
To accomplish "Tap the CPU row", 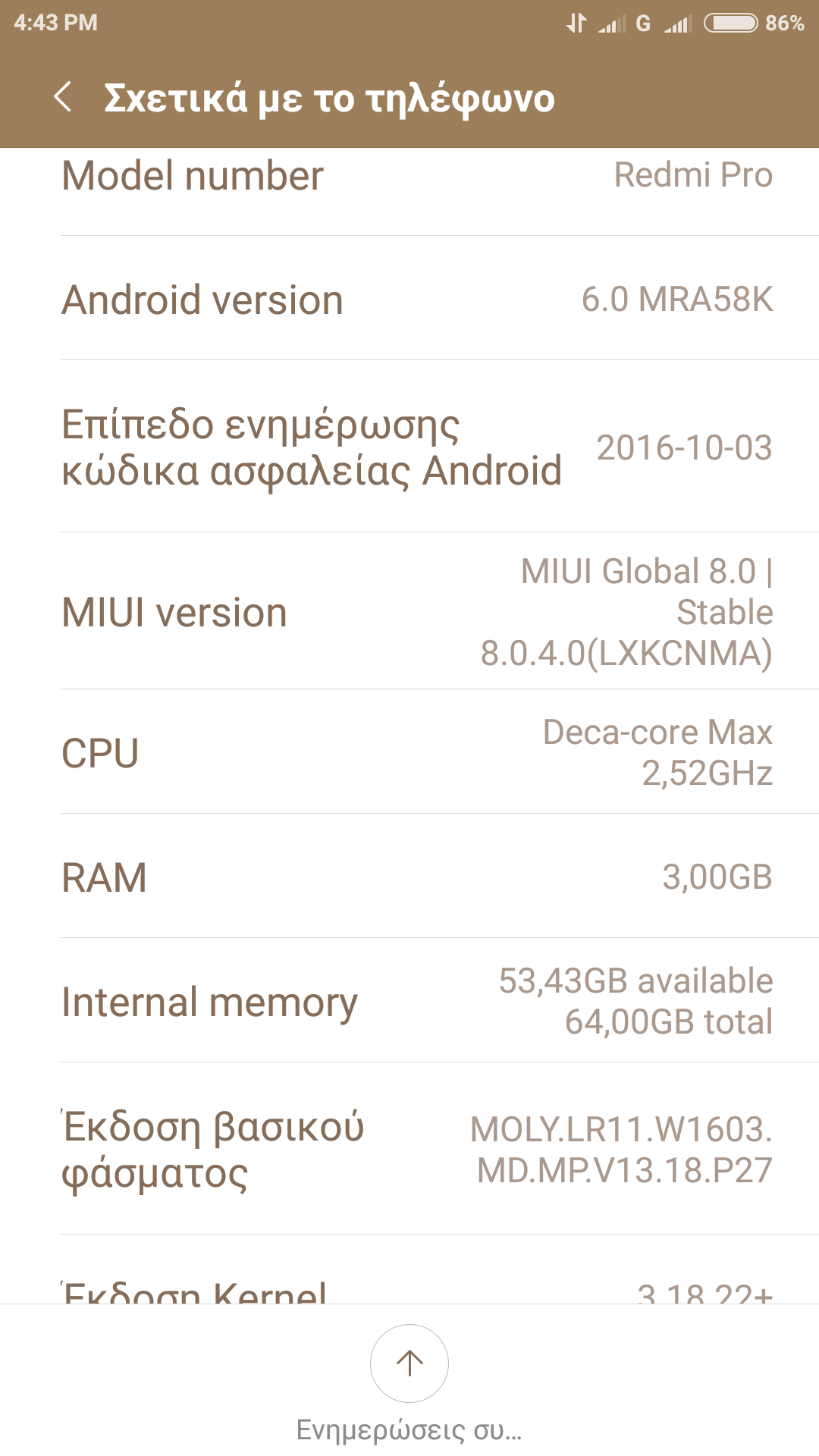I will pyautogui.click(x=409, y=752).
